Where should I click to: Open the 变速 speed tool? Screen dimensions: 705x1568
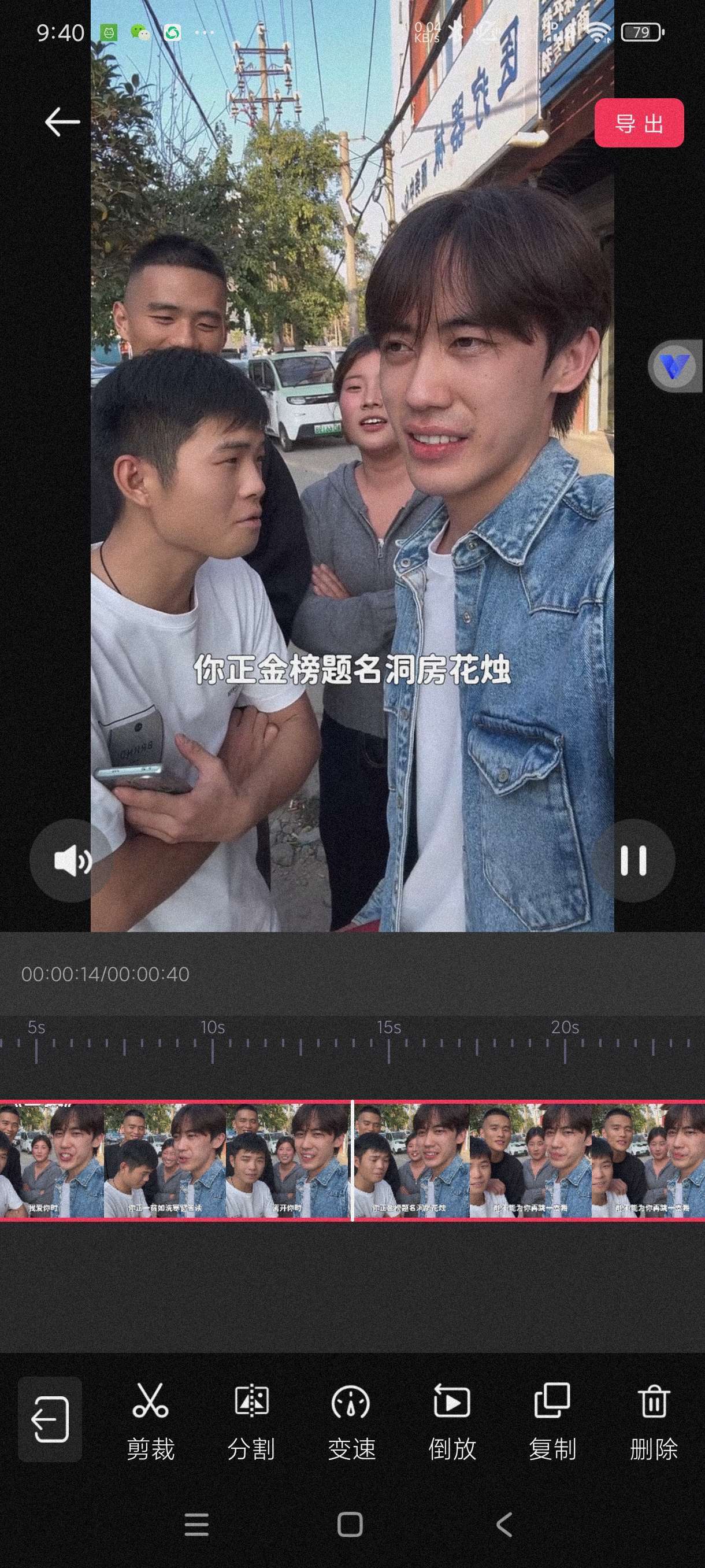[x=351, y=1420]
